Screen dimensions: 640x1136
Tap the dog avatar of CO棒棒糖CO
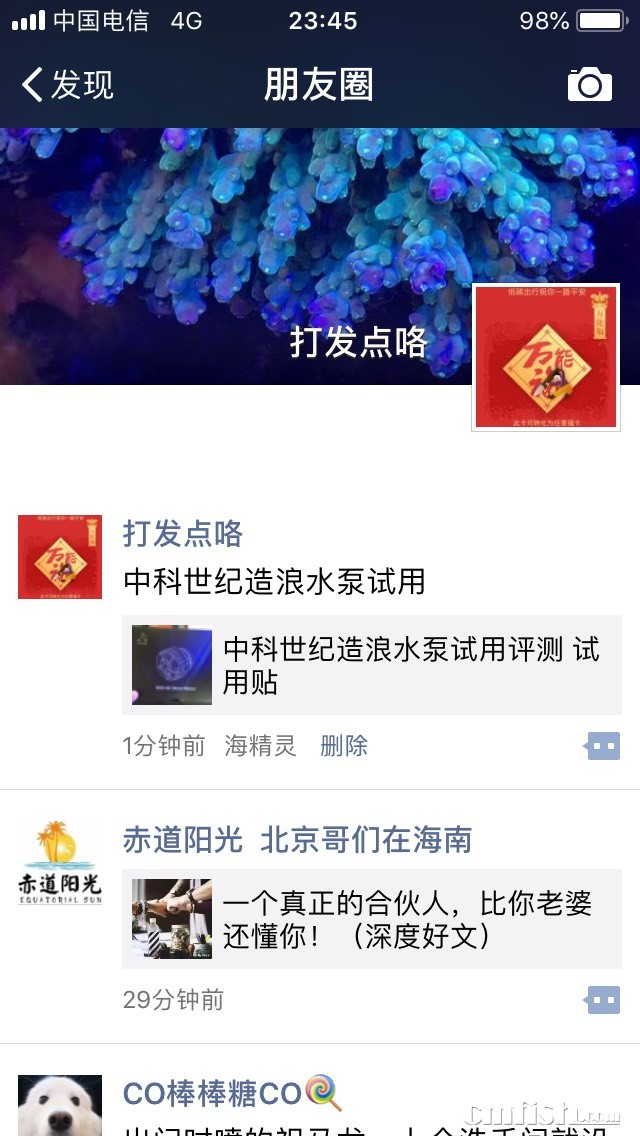tap(60, 1105)
